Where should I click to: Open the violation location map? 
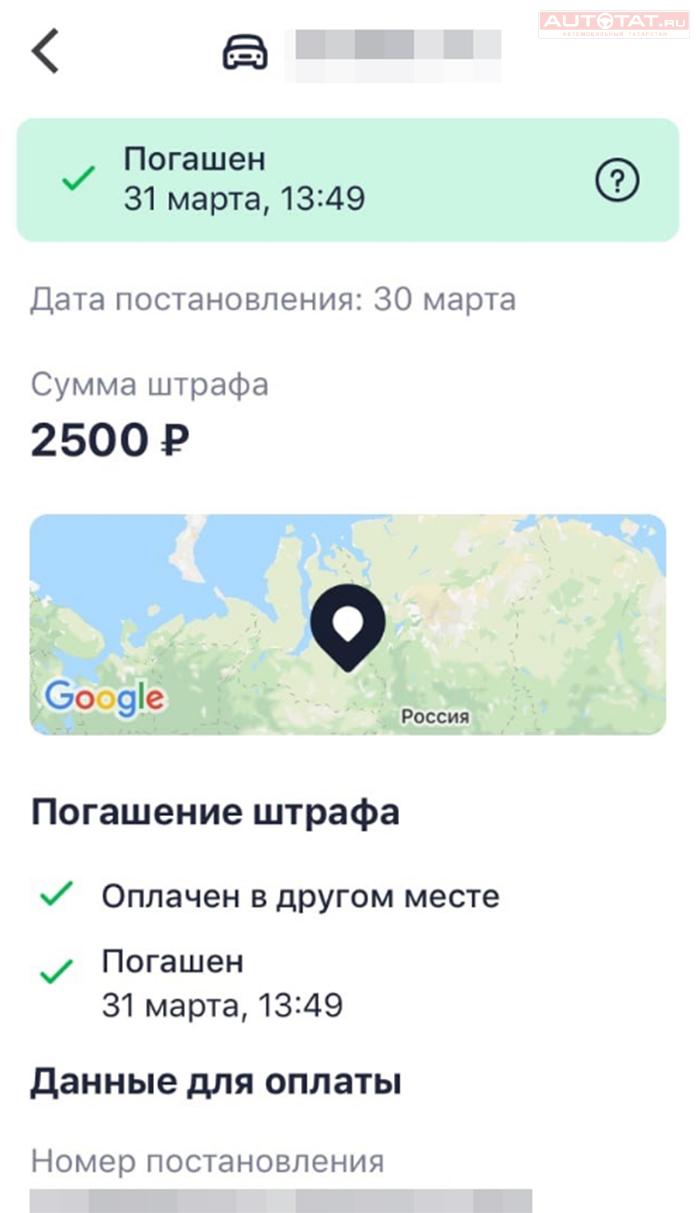click(347, 625)
